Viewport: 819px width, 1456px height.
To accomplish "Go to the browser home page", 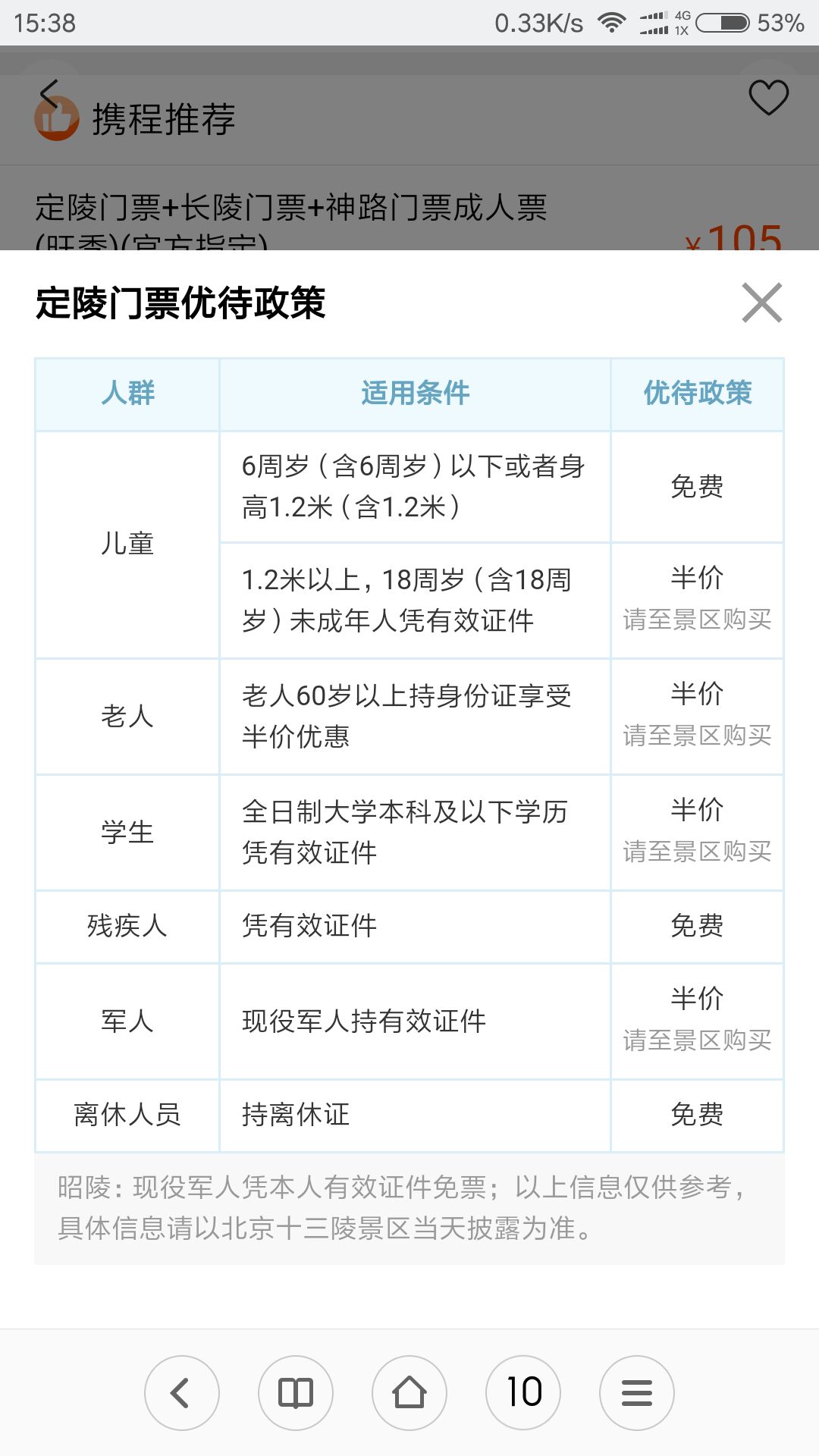I will (x=409, y=1393).
